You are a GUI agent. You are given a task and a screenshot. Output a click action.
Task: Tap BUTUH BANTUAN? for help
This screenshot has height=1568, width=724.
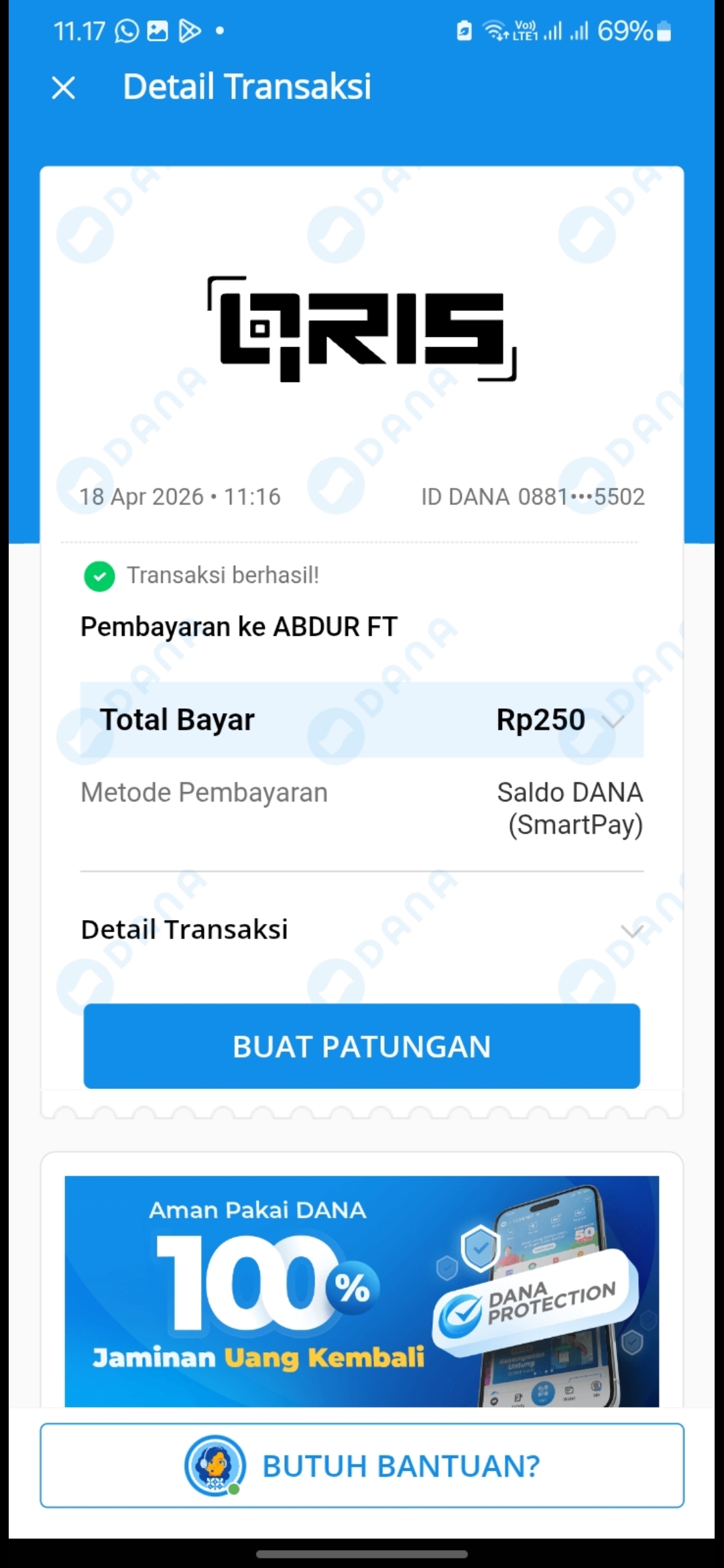pyautogui.click(x=362, y=1465)
